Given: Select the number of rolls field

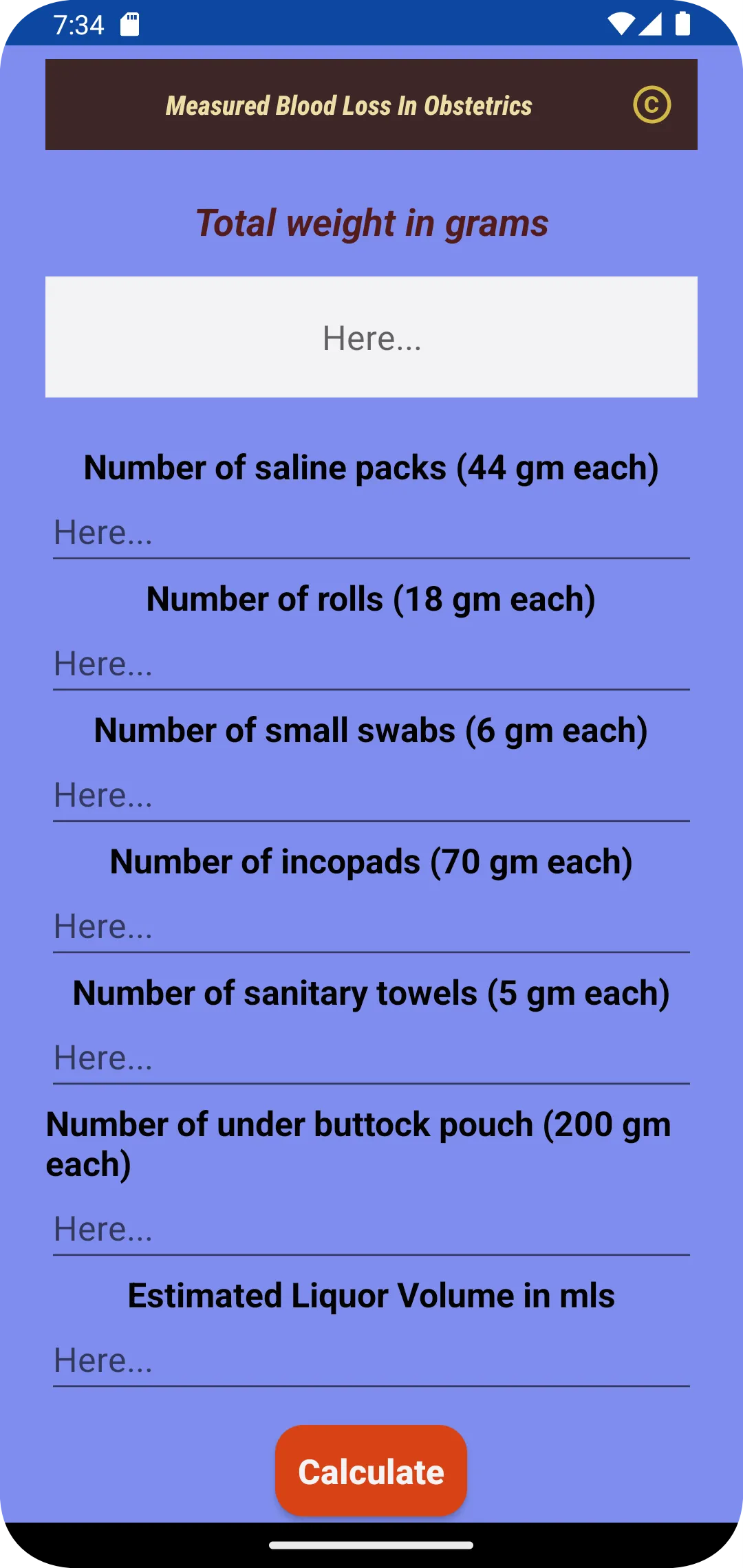Looking at the screenshot, I should (x=371, y=664).
